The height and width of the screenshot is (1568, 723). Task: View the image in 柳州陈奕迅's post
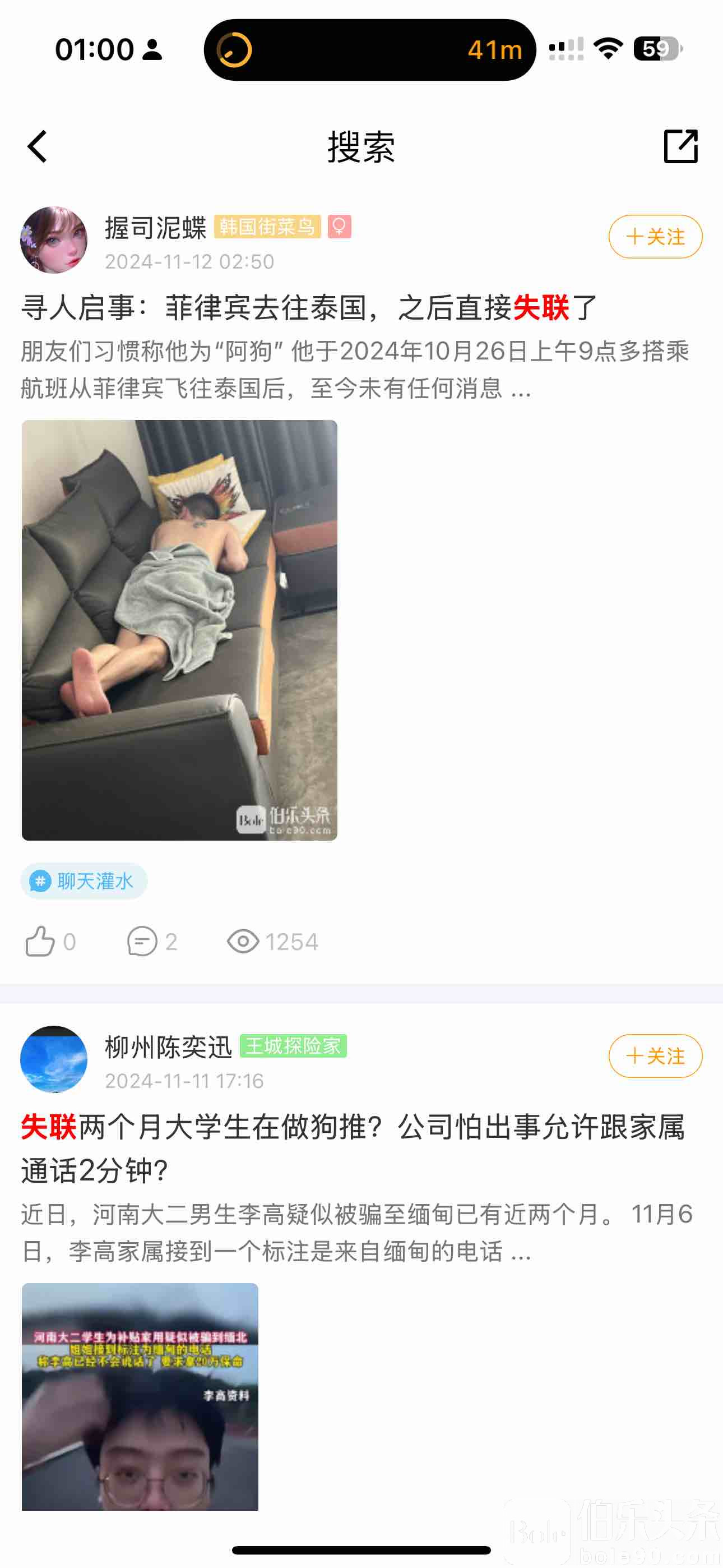click(140, 1396)
